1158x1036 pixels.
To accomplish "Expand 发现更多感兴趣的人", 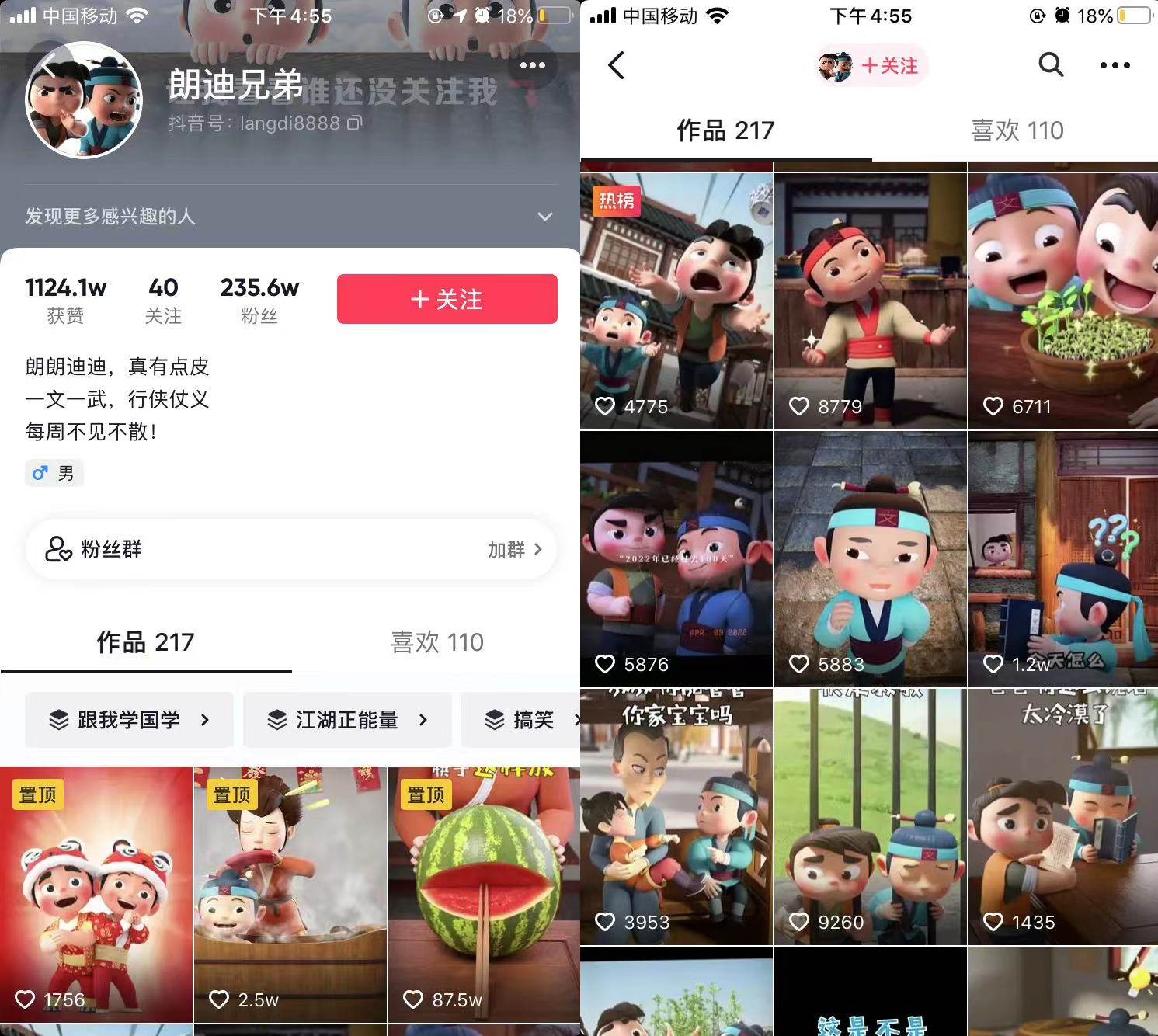I will coord(544,217).
